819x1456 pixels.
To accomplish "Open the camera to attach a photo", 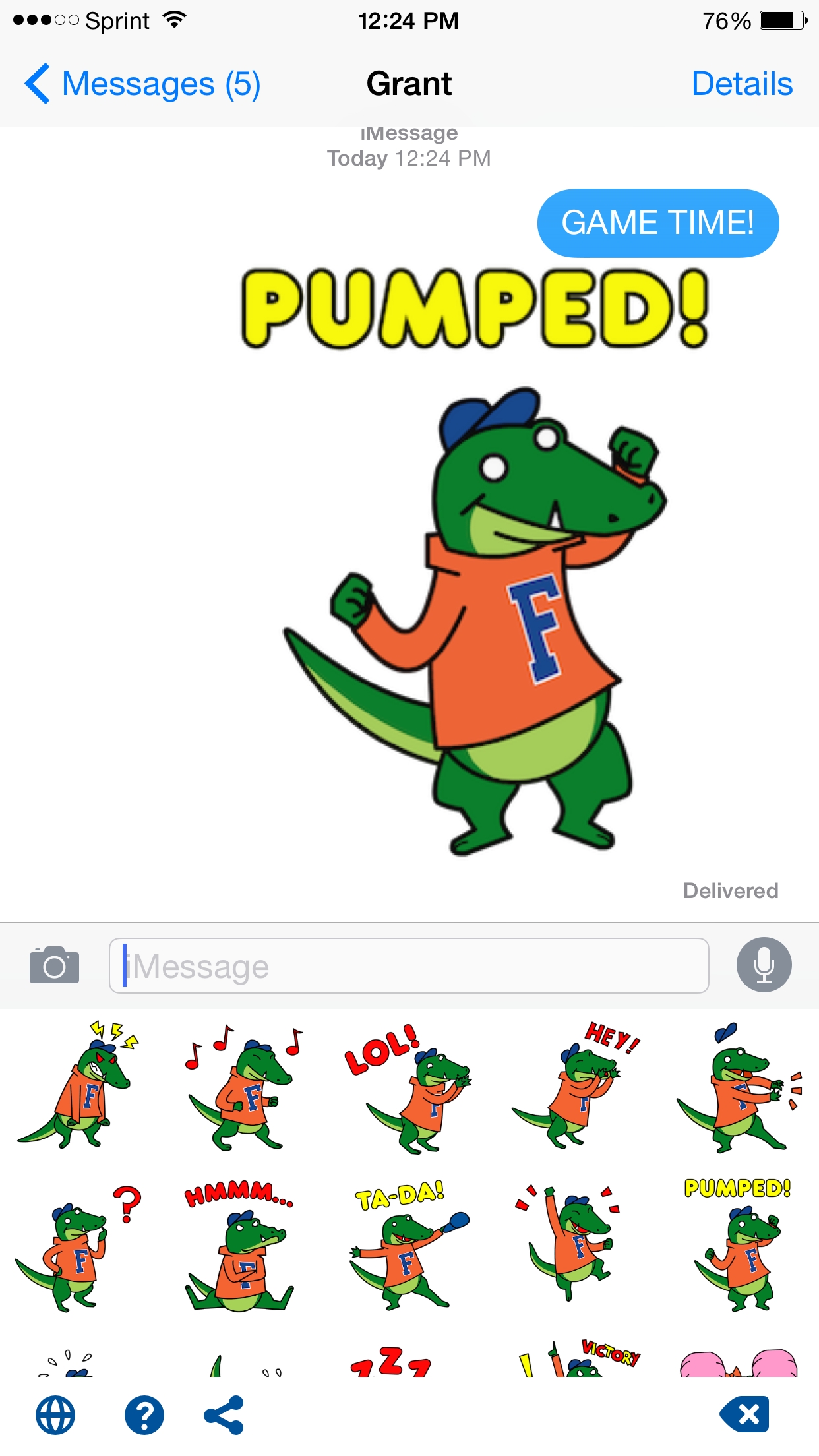I will [54, 965].
